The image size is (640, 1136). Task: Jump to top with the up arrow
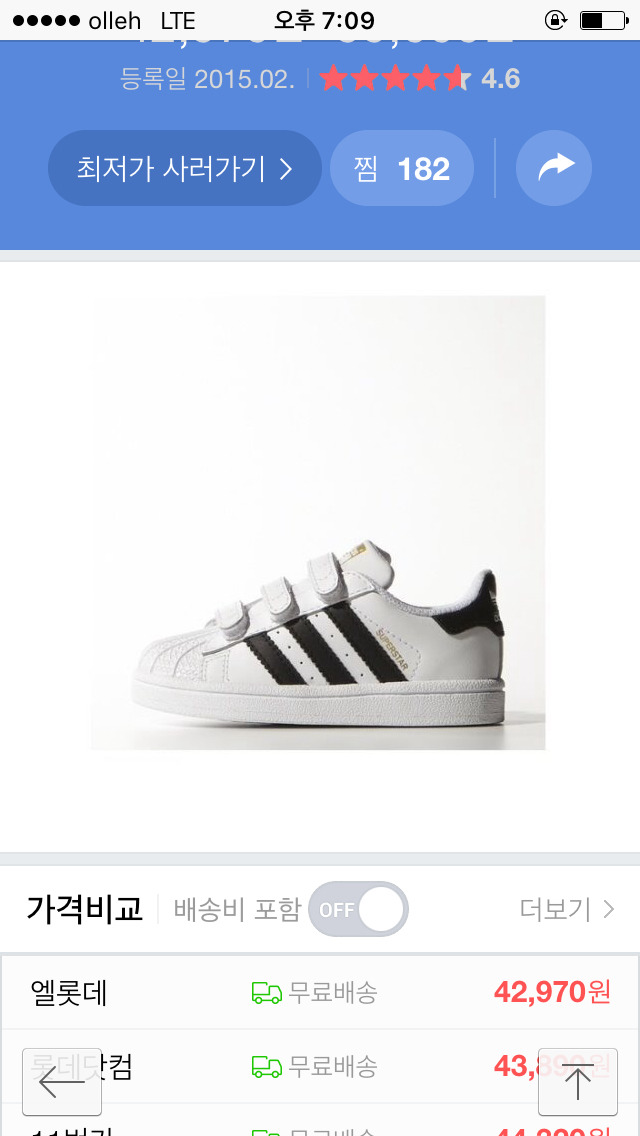(577, 1082)
